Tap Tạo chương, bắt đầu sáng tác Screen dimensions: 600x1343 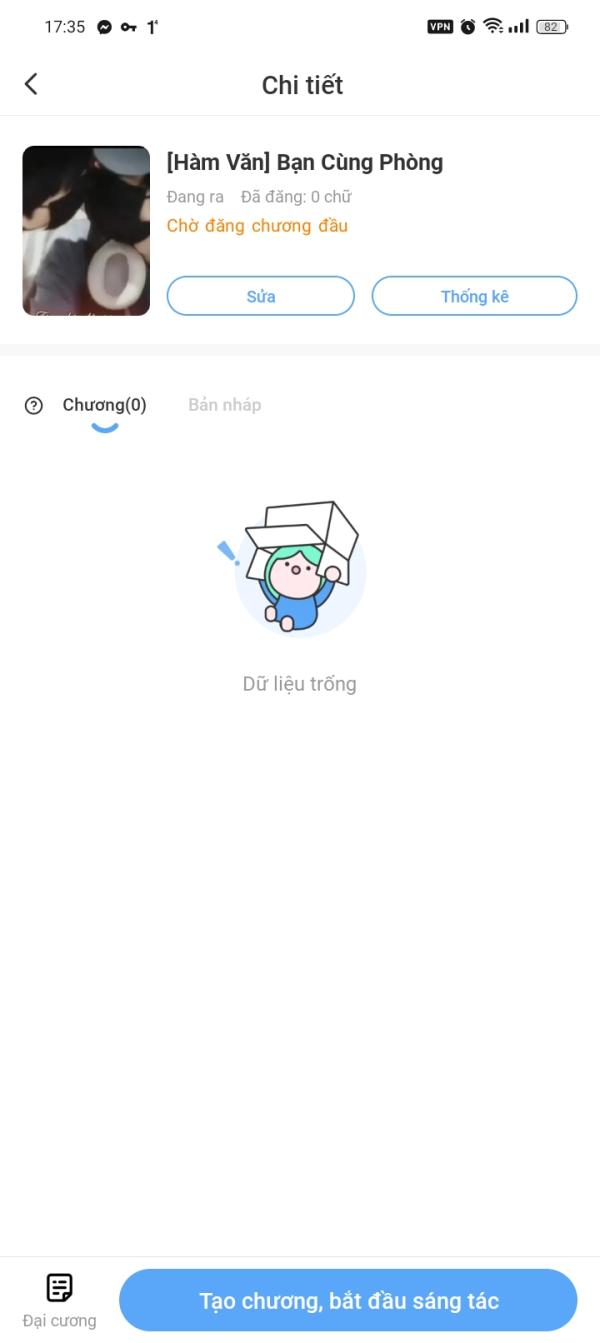click(348, 1300)
